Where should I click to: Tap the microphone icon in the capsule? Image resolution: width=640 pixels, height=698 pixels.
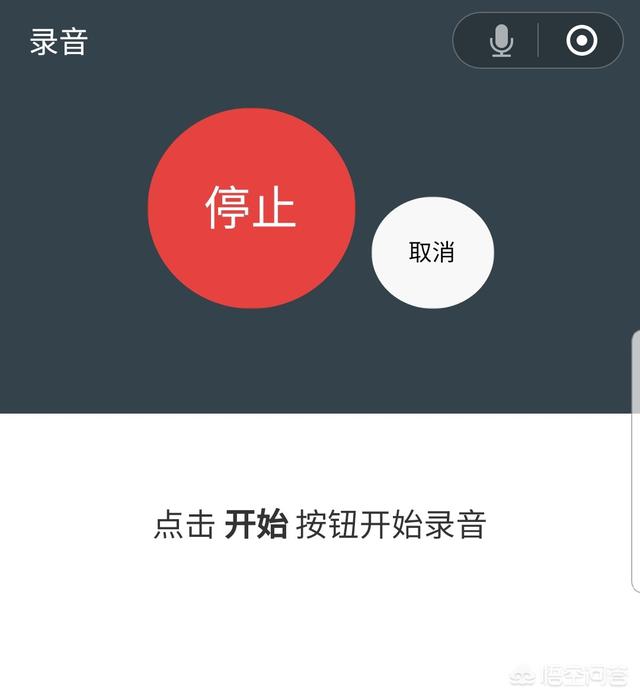click(501, 40)
